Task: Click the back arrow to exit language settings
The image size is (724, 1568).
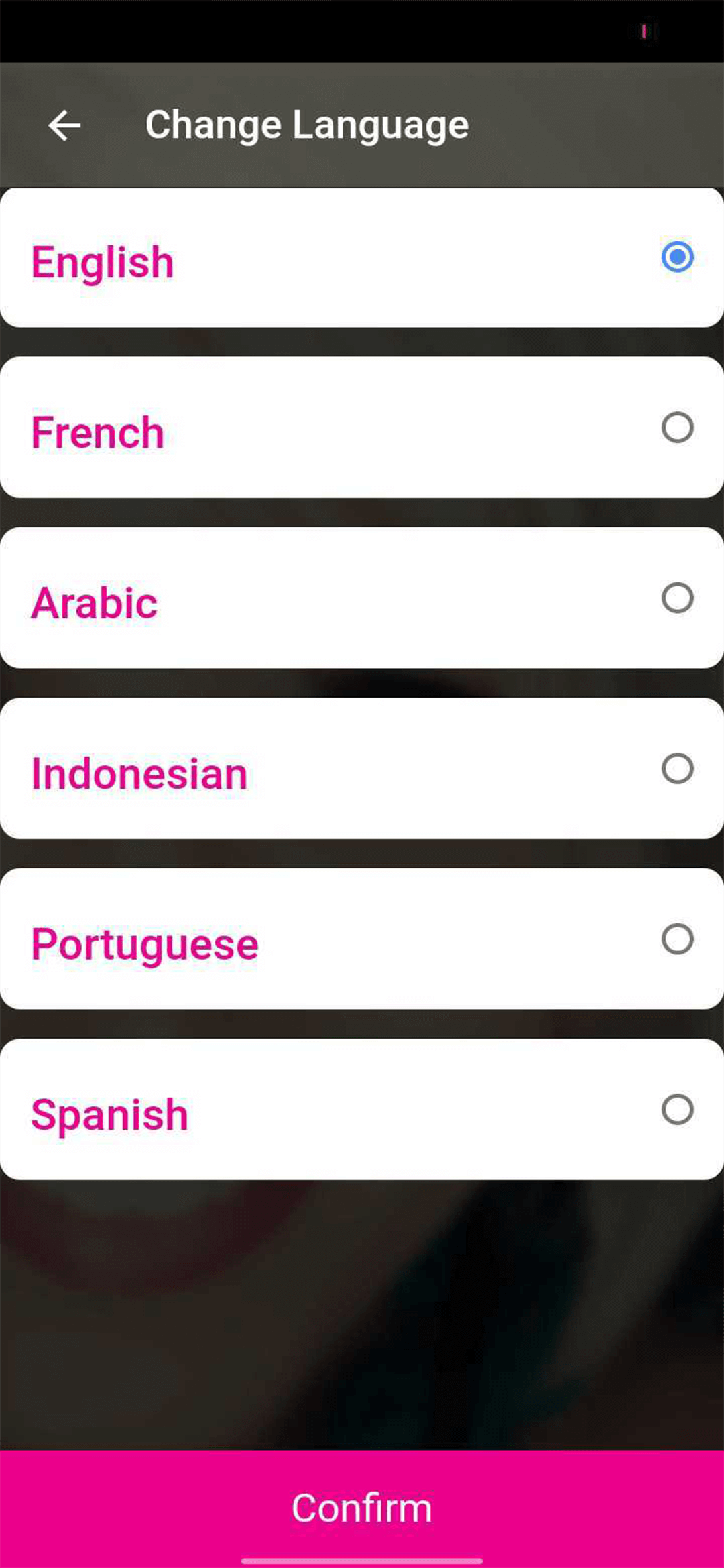Action: click(64, 125)
